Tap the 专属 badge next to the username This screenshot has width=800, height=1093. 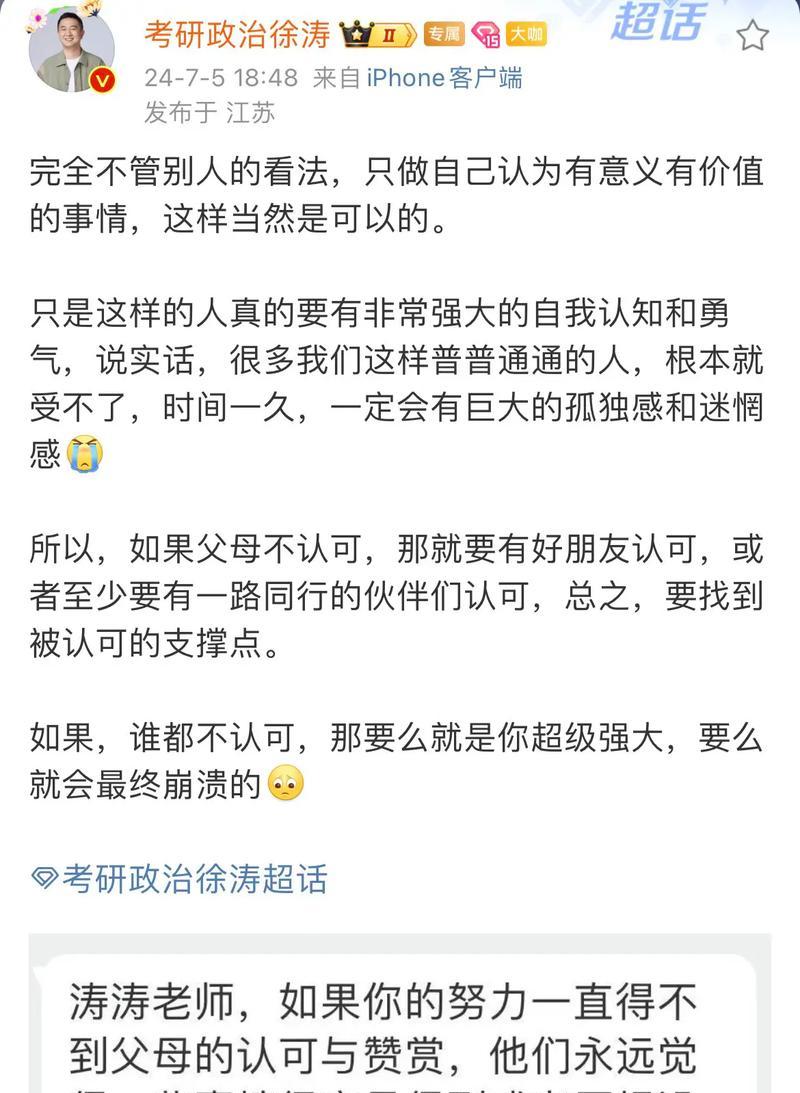pyautogui.click(x=444, y=35)
